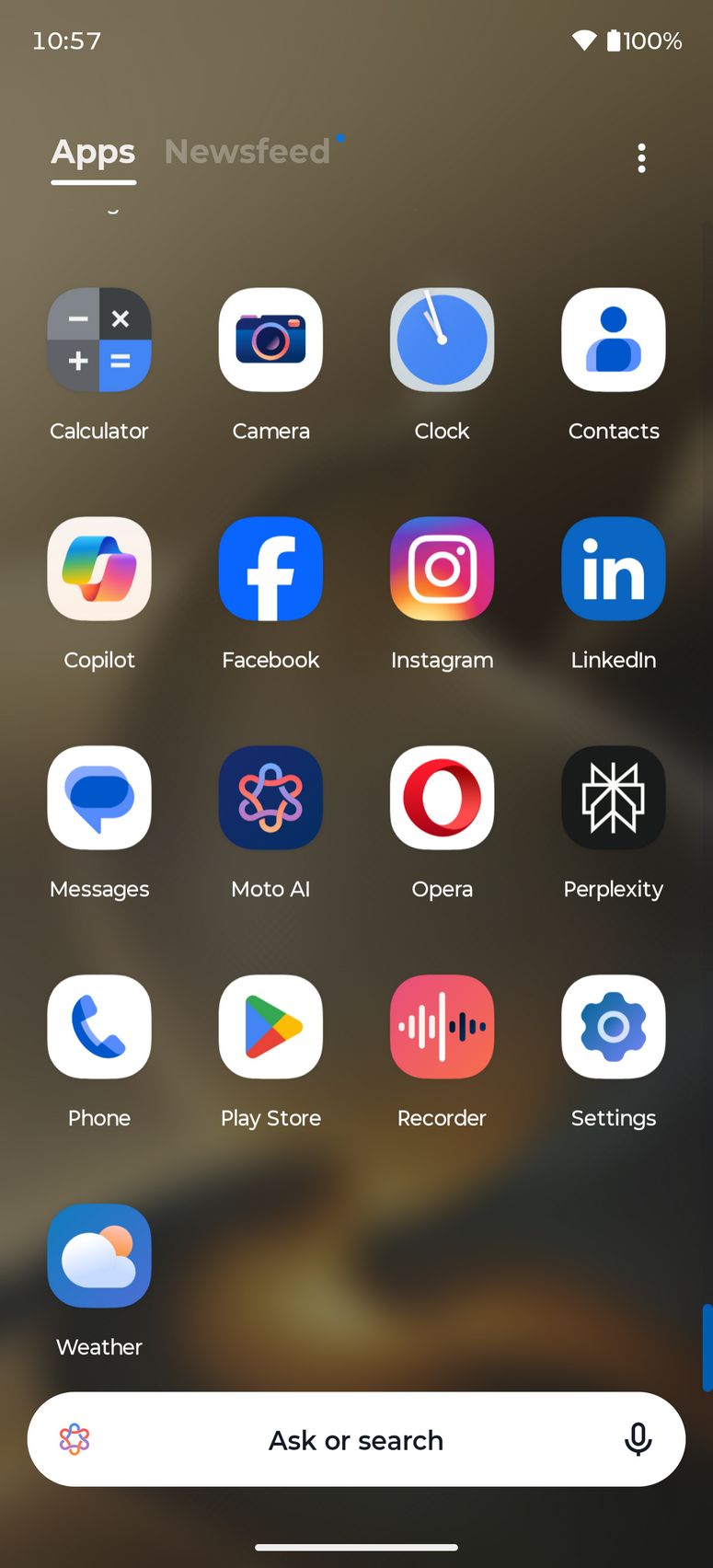Open the Facebook app
This screenshot has height=1568, width=713.
(270, 569)
